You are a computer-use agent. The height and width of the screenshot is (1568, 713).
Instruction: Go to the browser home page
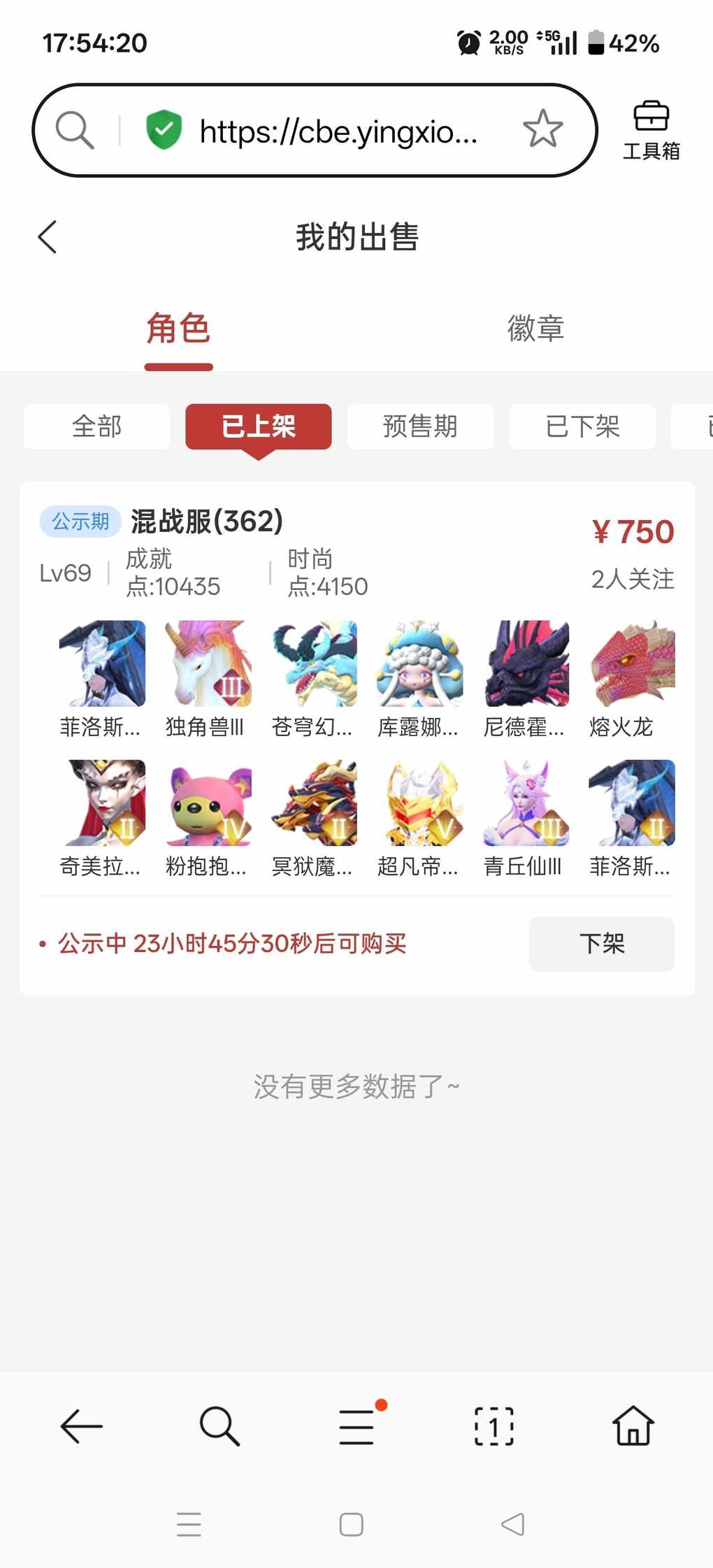coord(633,1426)
